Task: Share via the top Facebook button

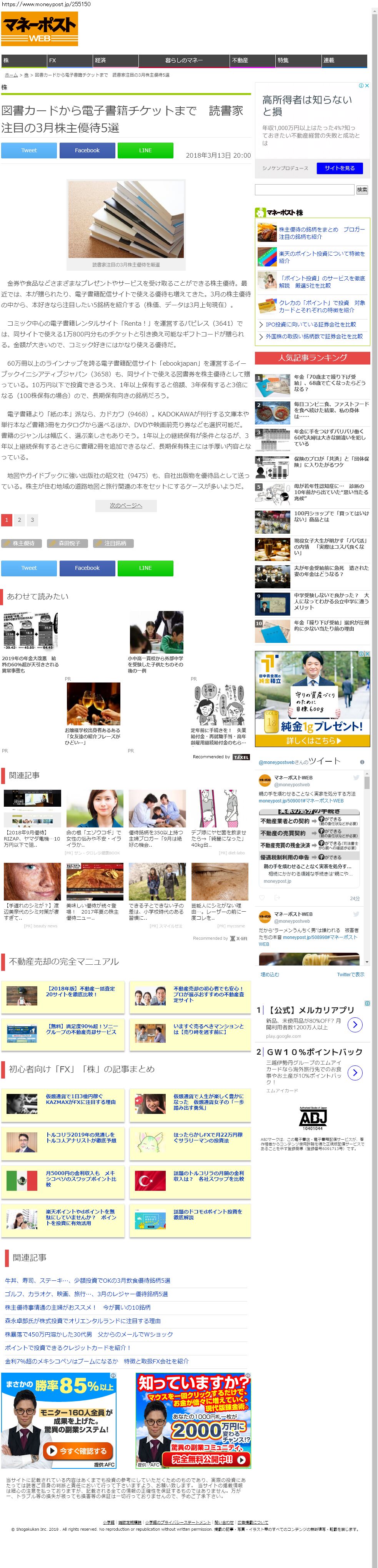Action: coord(87,150)
